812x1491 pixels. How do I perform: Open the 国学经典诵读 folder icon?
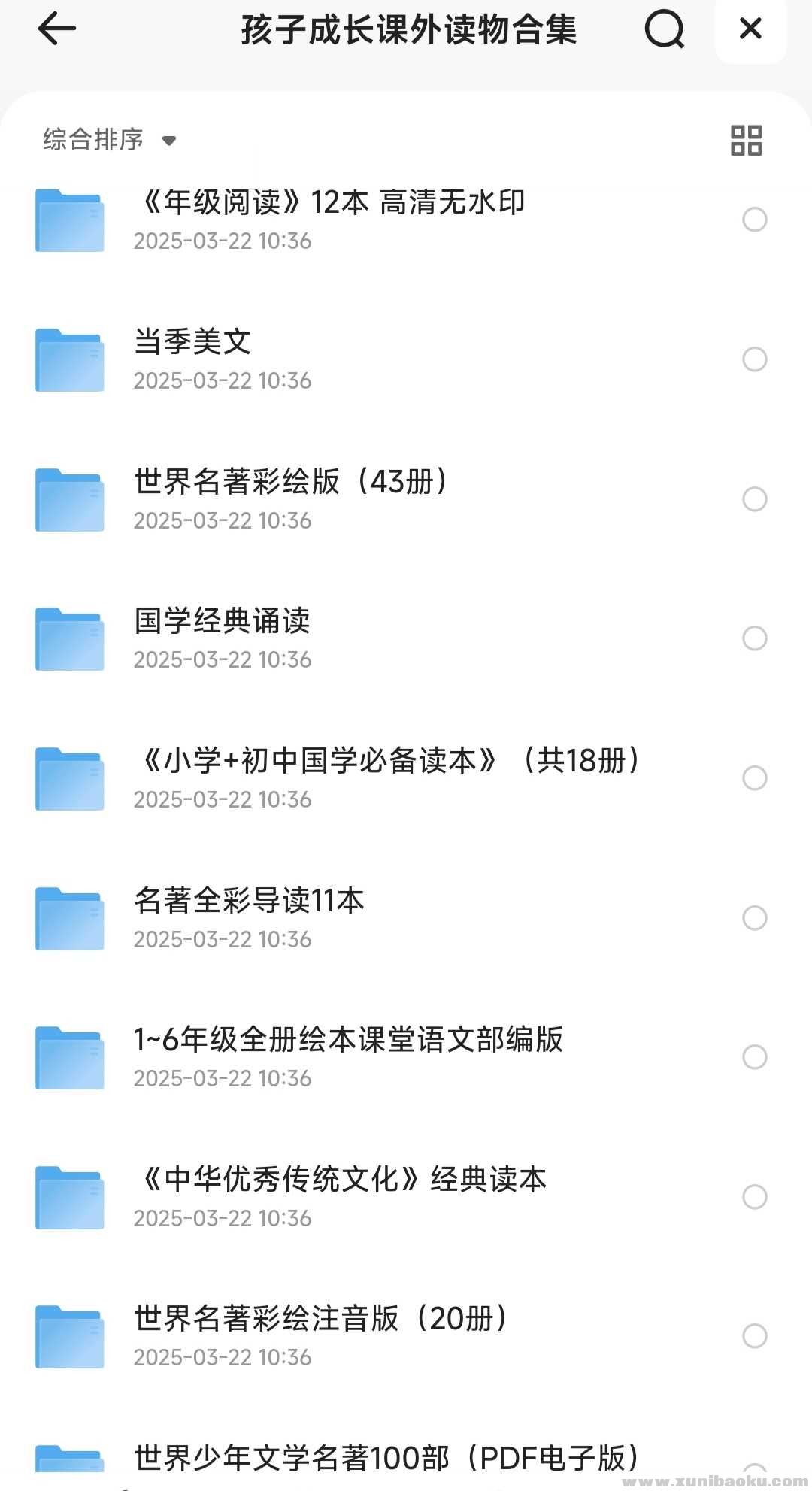point(69,637)
